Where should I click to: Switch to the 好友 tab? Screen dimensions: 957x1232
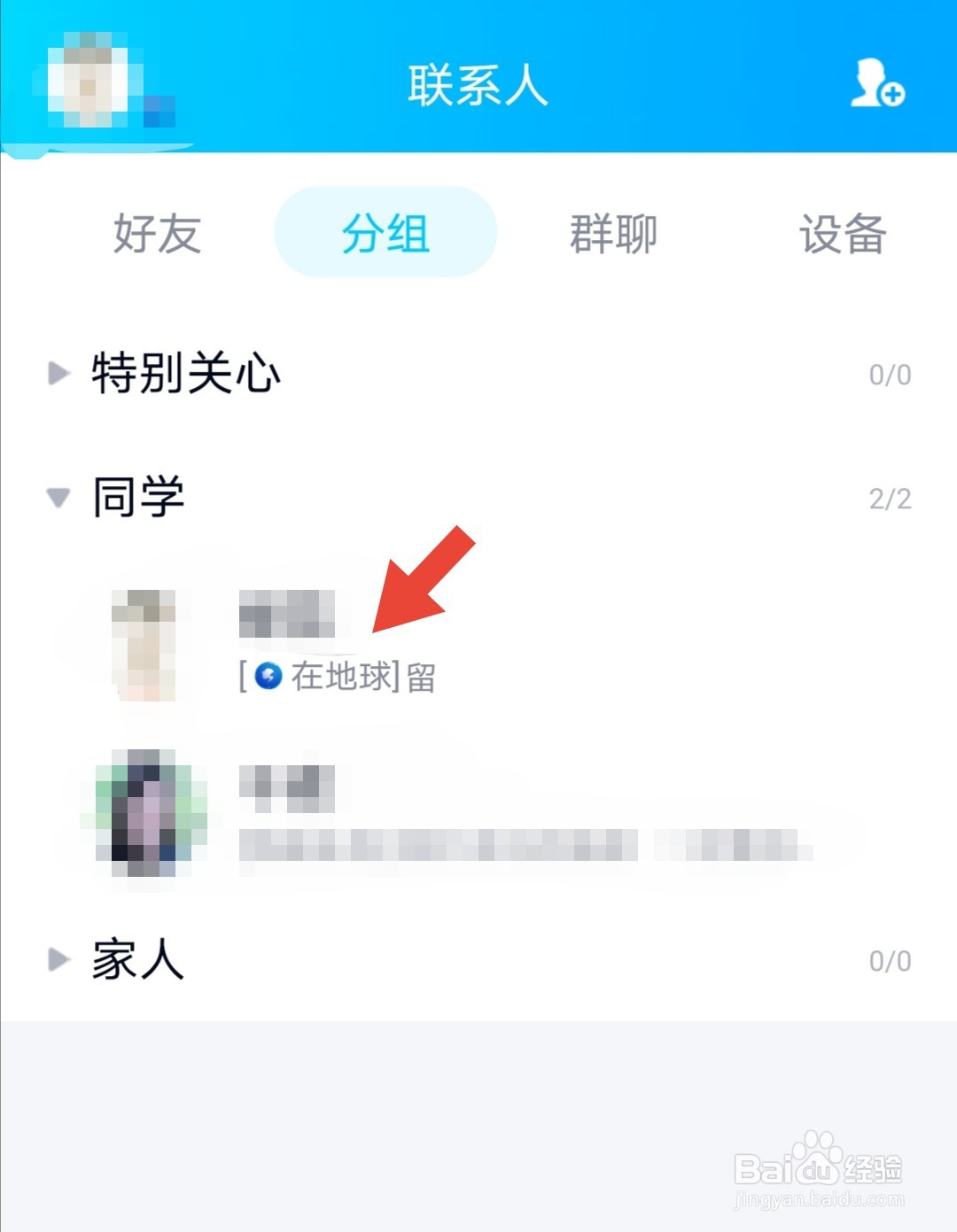pos(158,234)
